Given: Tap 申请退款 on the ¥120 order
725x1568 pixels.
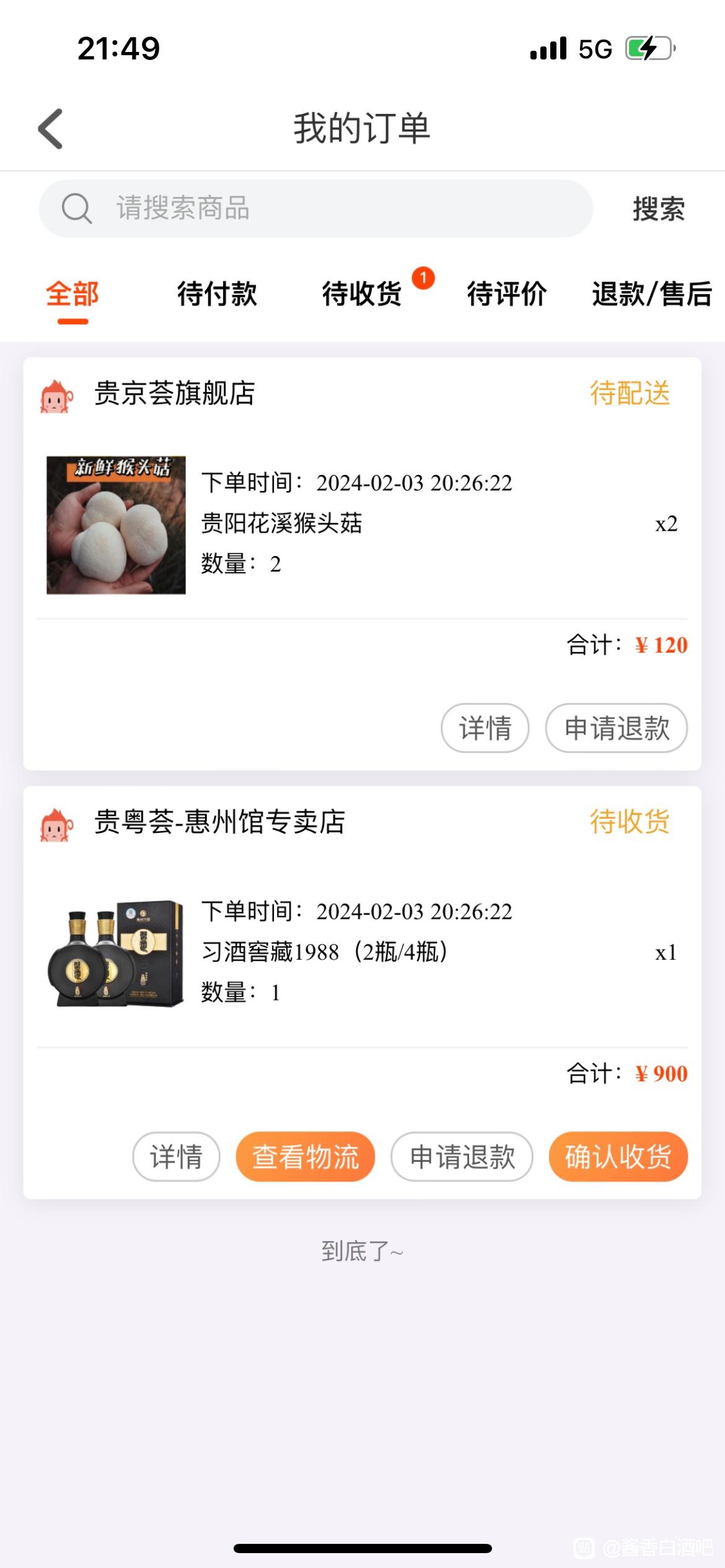Looking at the screenshot, I should click(617, 728).
